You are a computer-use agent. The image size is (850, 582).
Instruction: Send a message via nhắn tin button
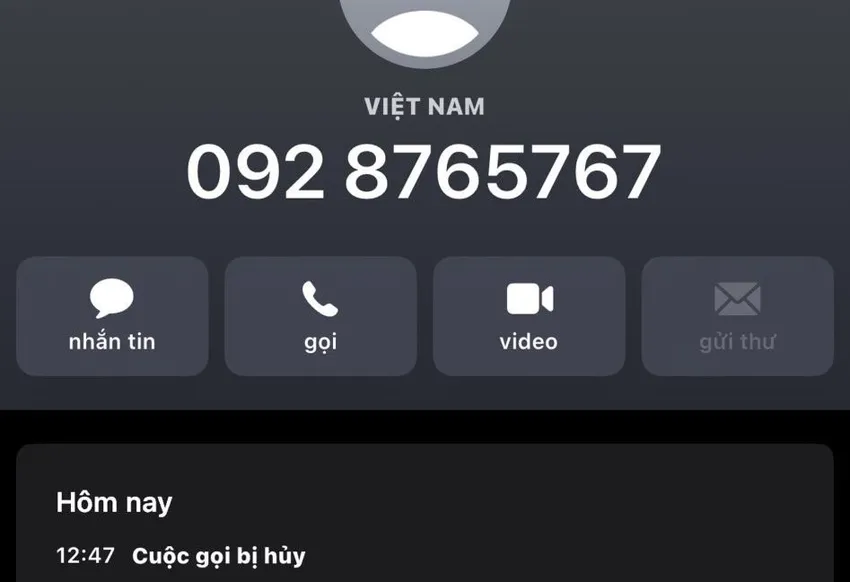click(112, 316)
